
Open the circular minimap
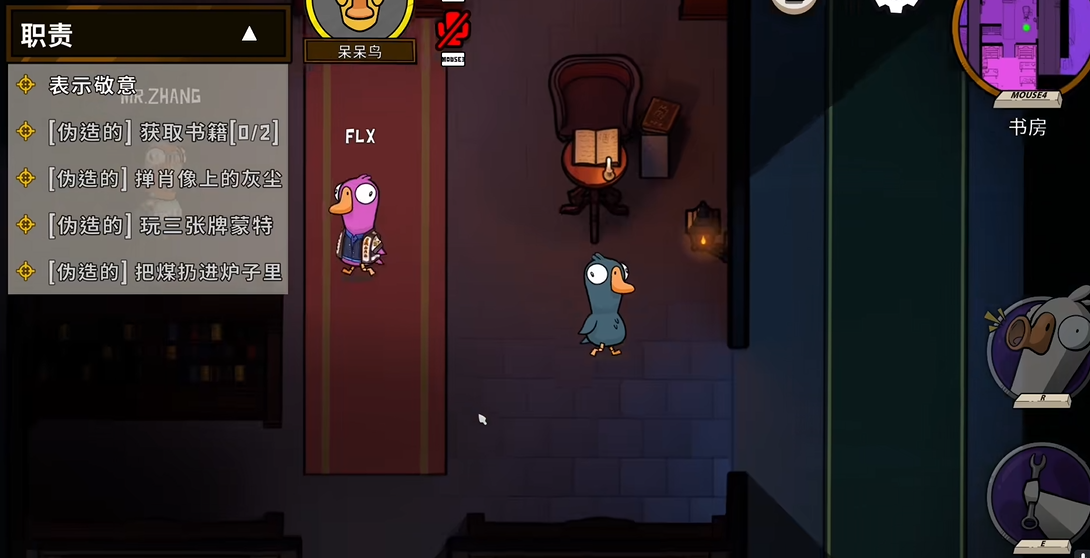(1025, 42)
